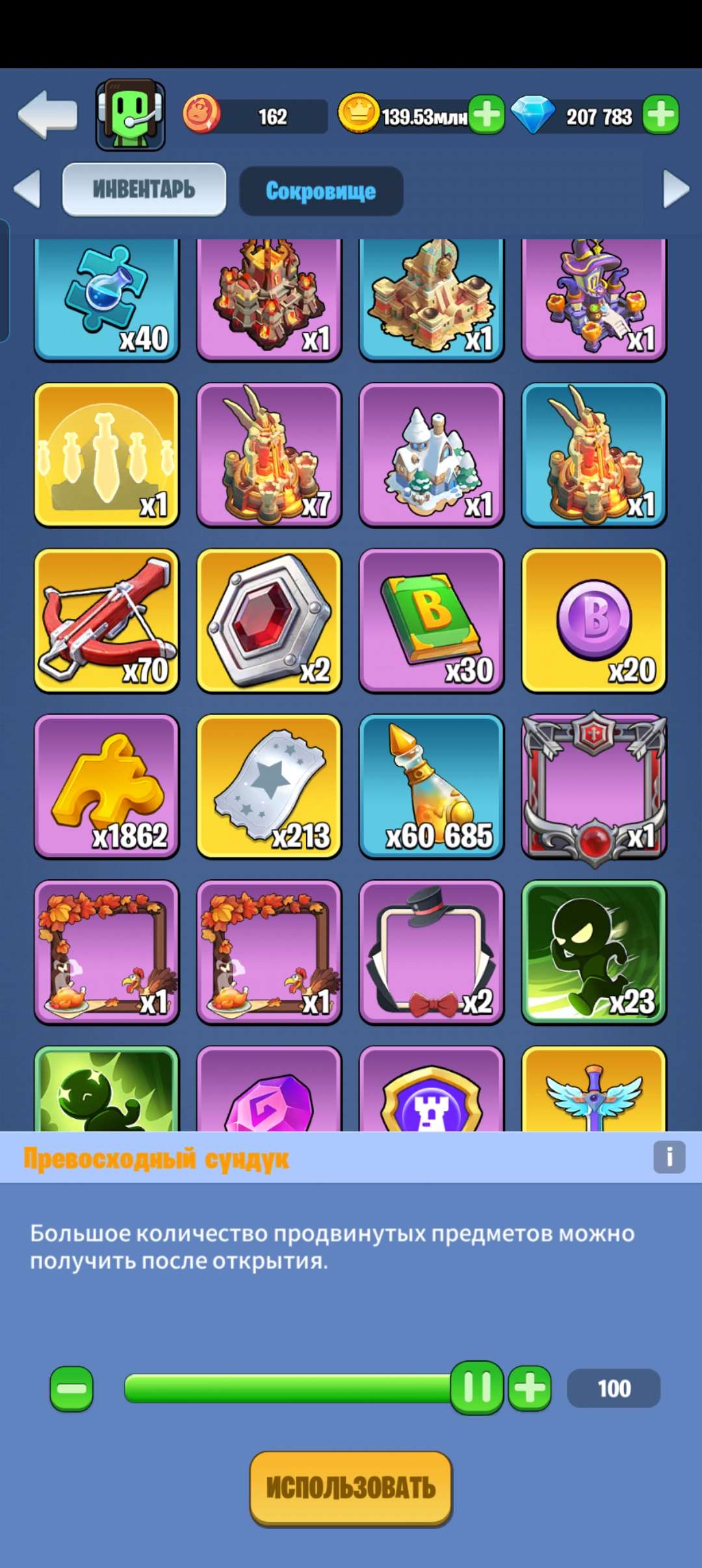The image size is (702, 1568).
Task: Tap the golden elixir bottle x60 685
Action: [x=431, y=787]
